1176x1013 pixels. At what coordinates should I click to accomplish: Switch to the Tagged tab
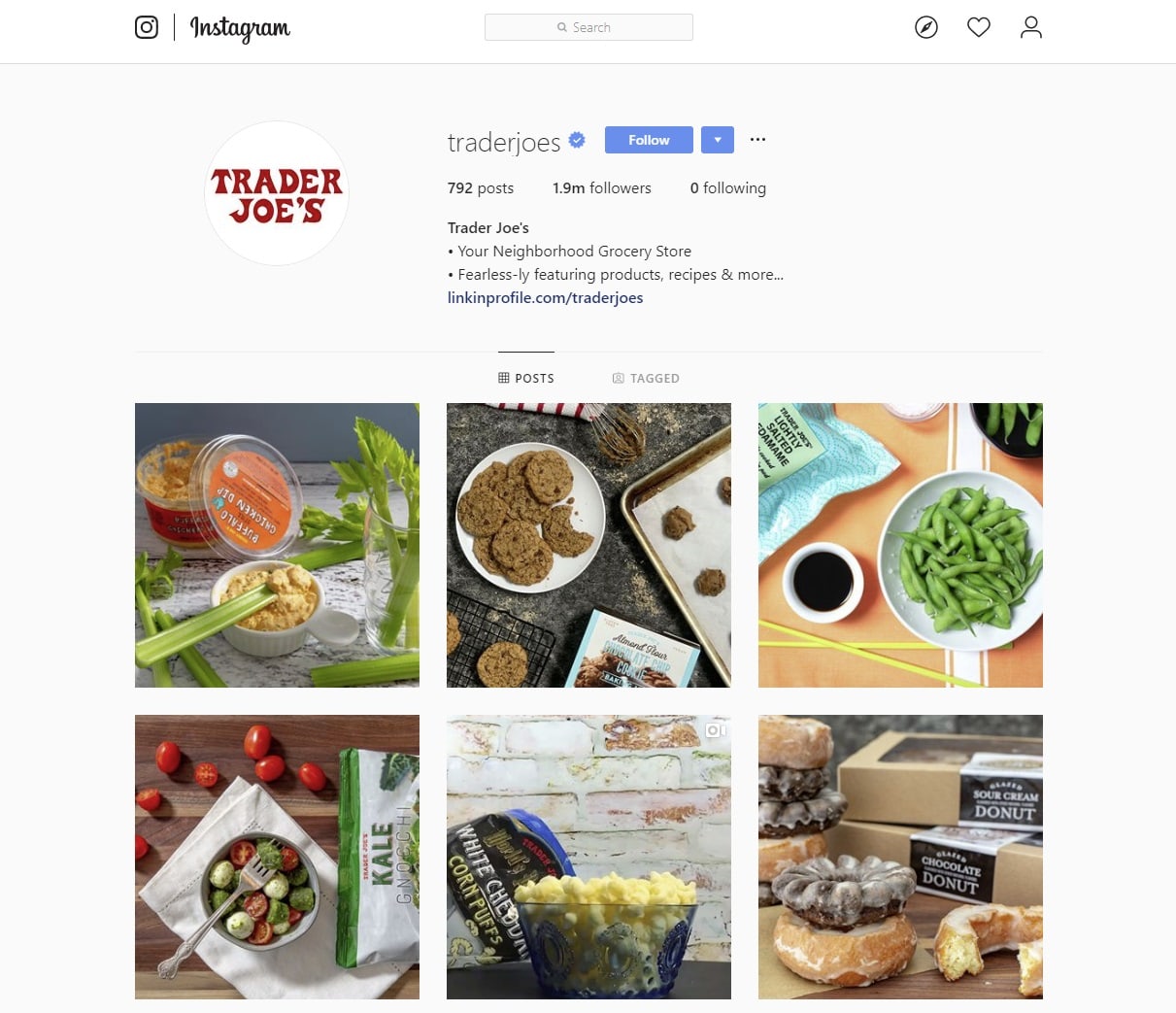(646, 378)
